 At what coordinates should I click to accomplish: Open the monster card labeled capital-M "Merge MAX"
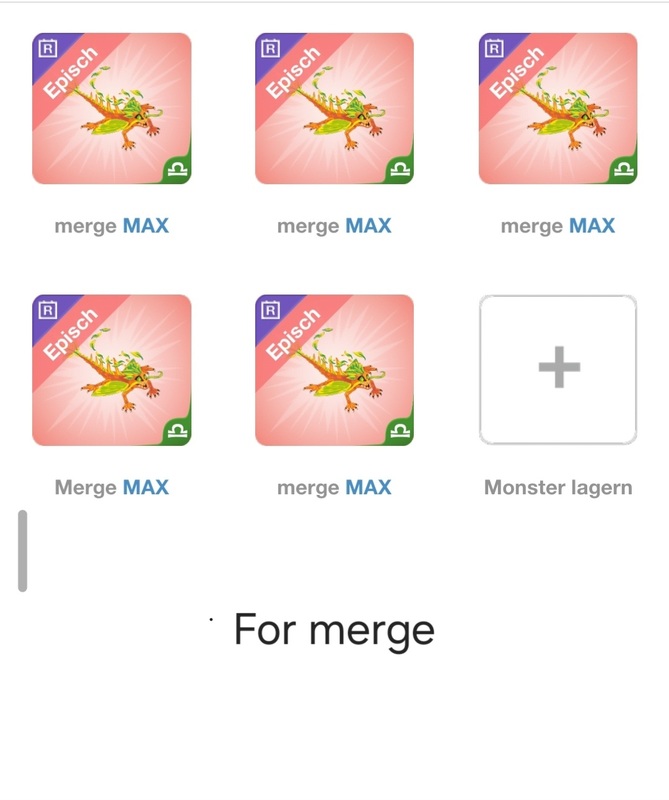coord(111,370)
